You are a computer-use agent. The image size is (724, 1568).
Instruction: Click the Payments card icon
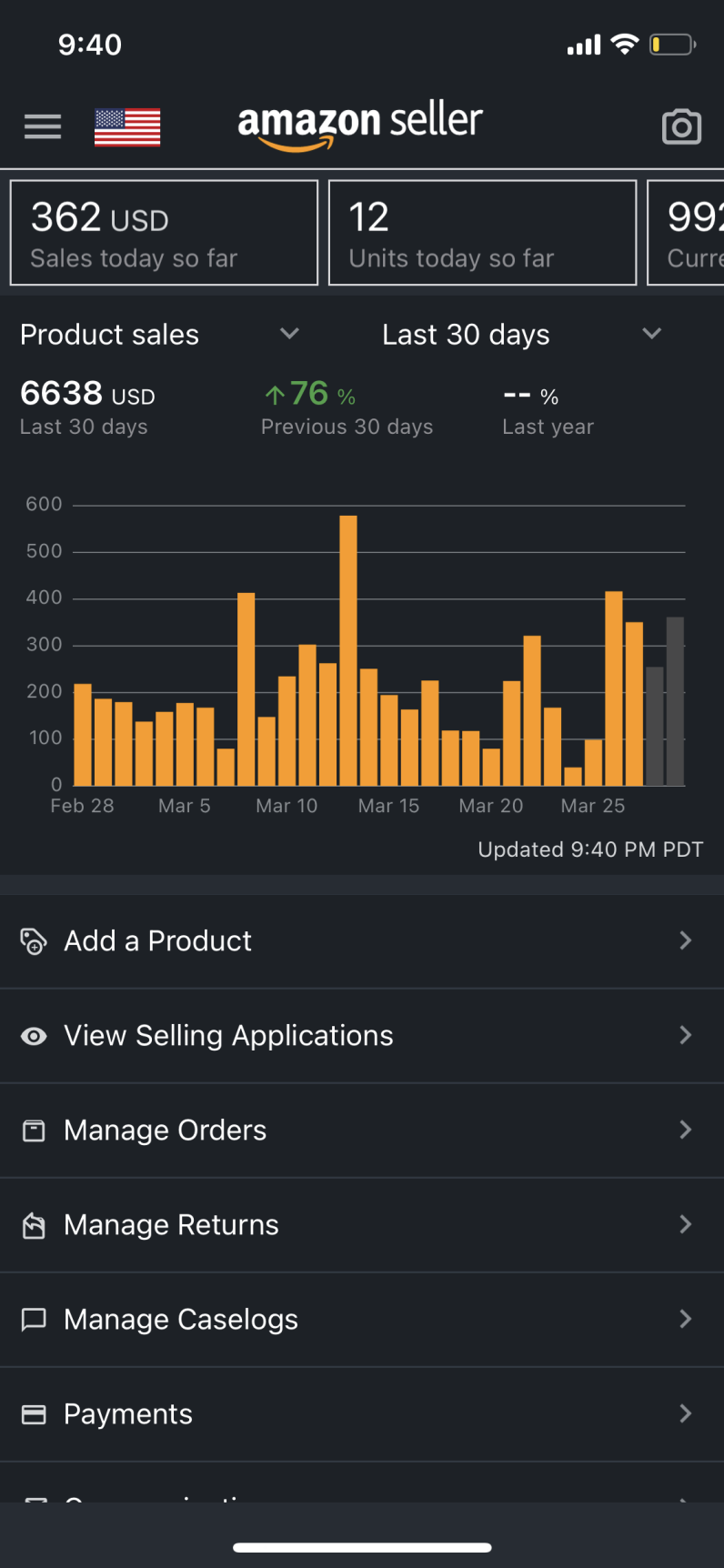(34, 1413)
